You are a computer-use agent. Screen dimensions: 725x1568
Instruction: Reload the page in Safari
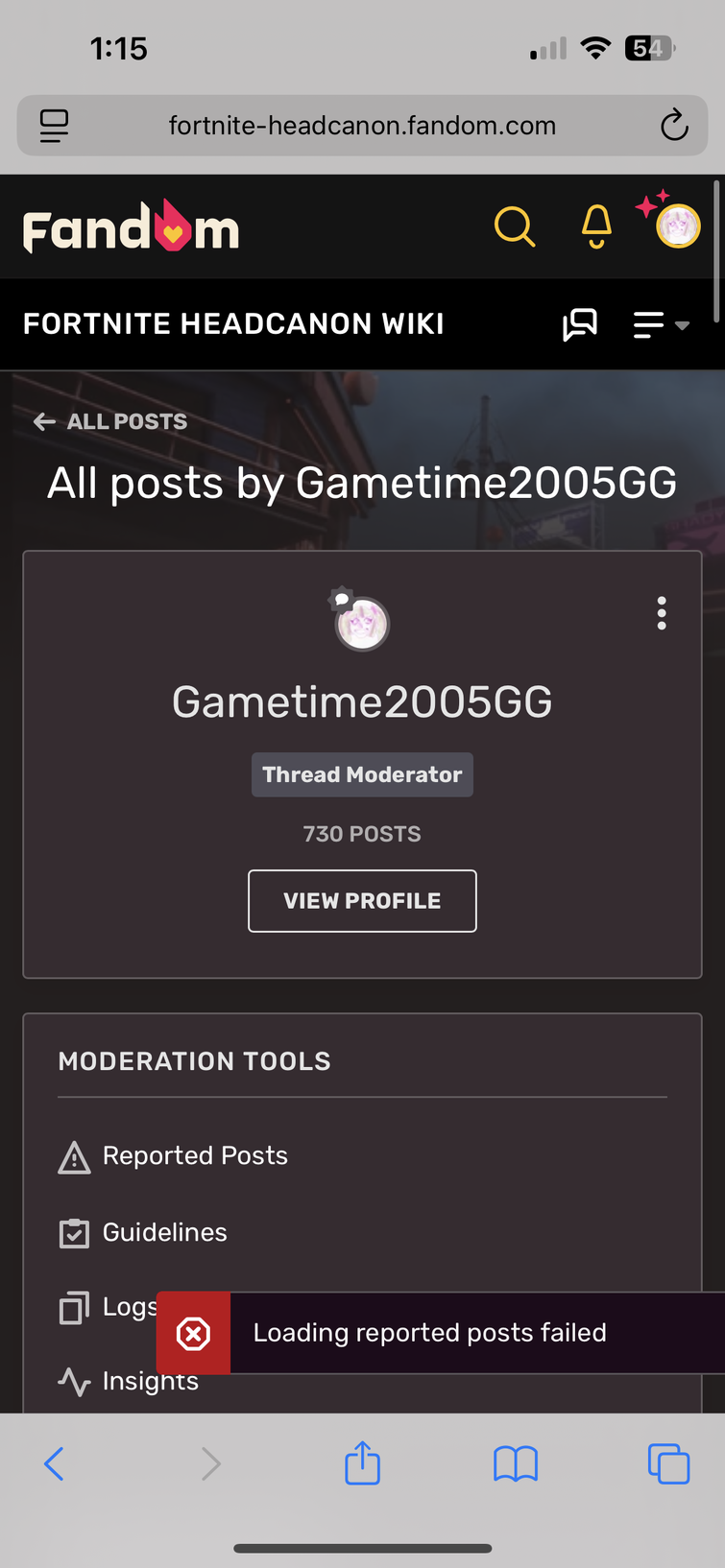click(x=674, y=126)
